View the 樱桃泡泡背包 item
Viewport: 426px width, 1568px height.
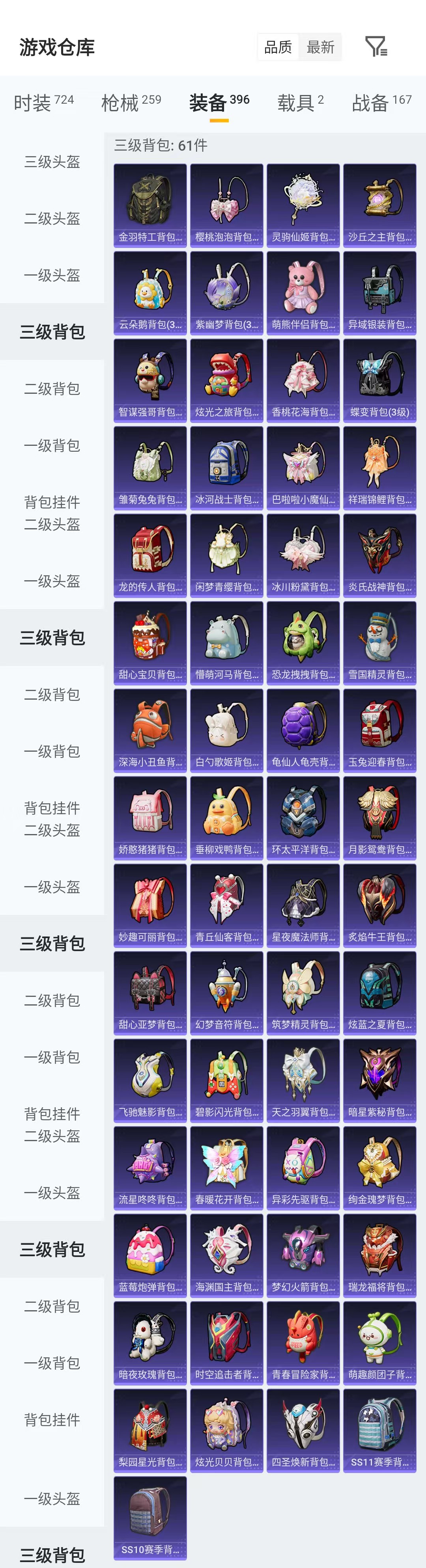(x=227, y=205)
